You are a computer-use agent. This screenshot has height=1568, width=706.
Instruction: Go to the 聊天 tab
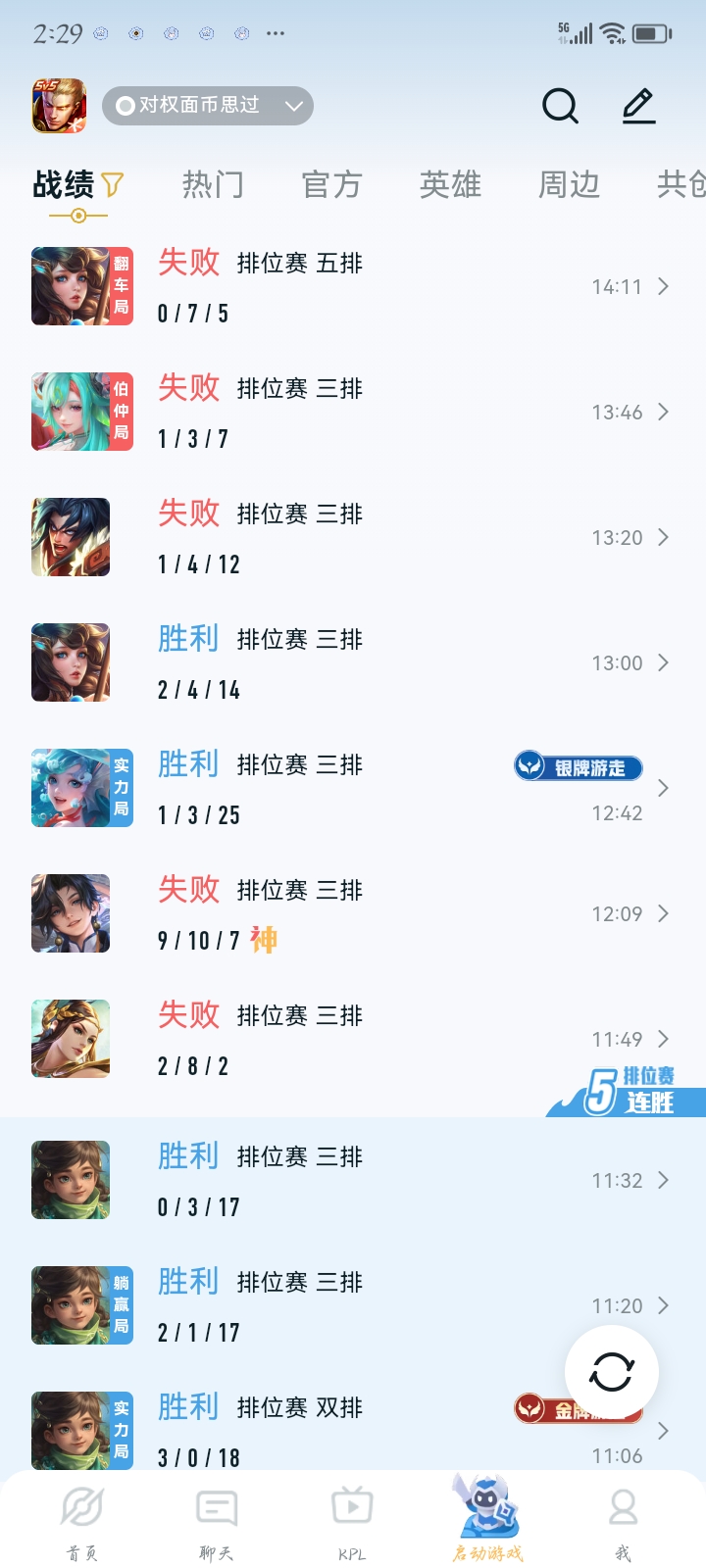tap(217, 1522)
